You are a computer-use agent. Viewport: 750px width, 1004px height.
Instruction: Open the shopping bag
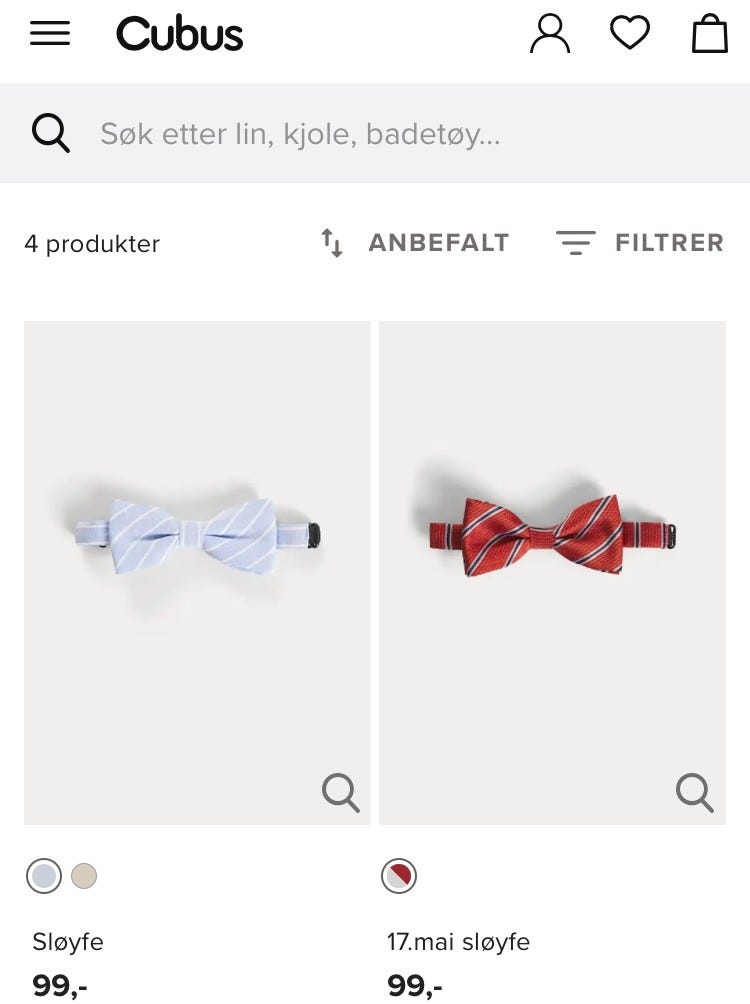click(x=710, y=33)
